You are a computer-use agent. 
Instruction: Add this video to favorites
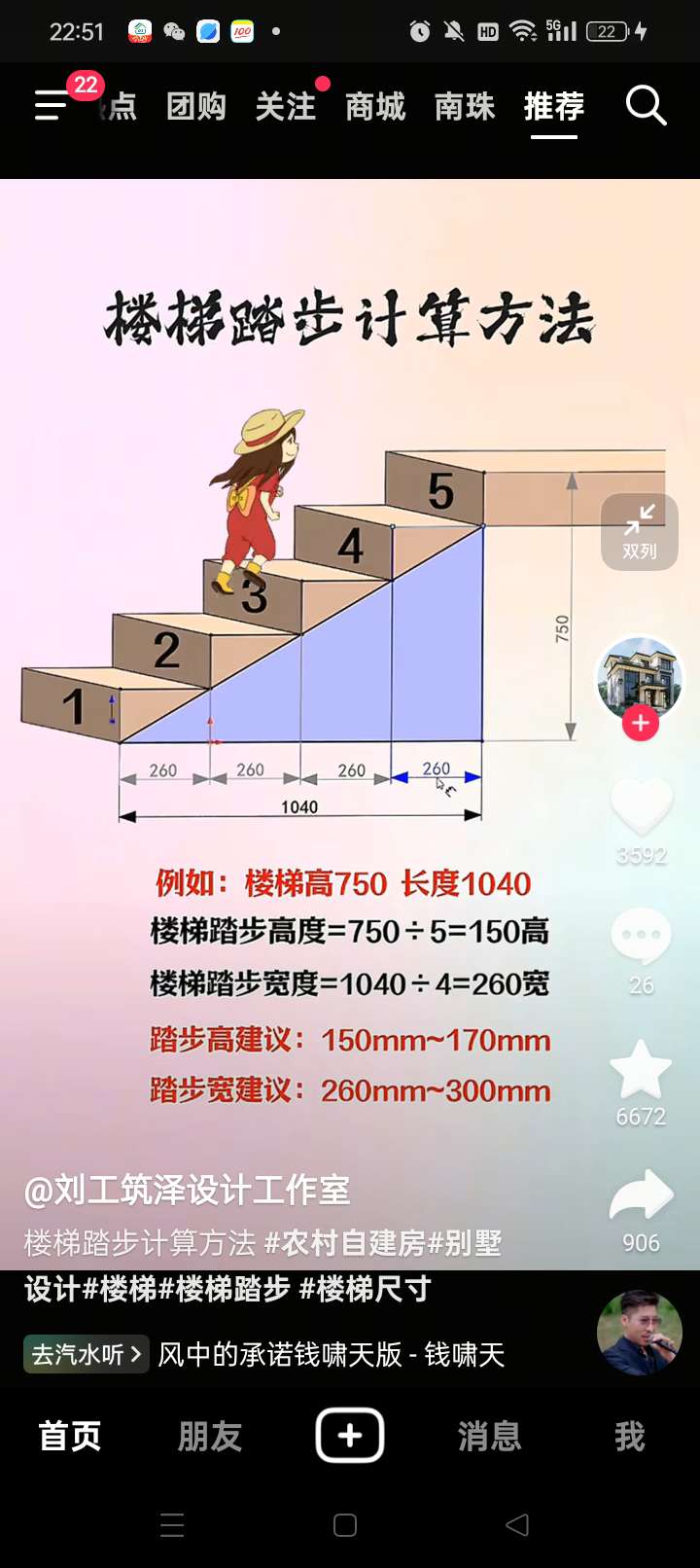641,1070
